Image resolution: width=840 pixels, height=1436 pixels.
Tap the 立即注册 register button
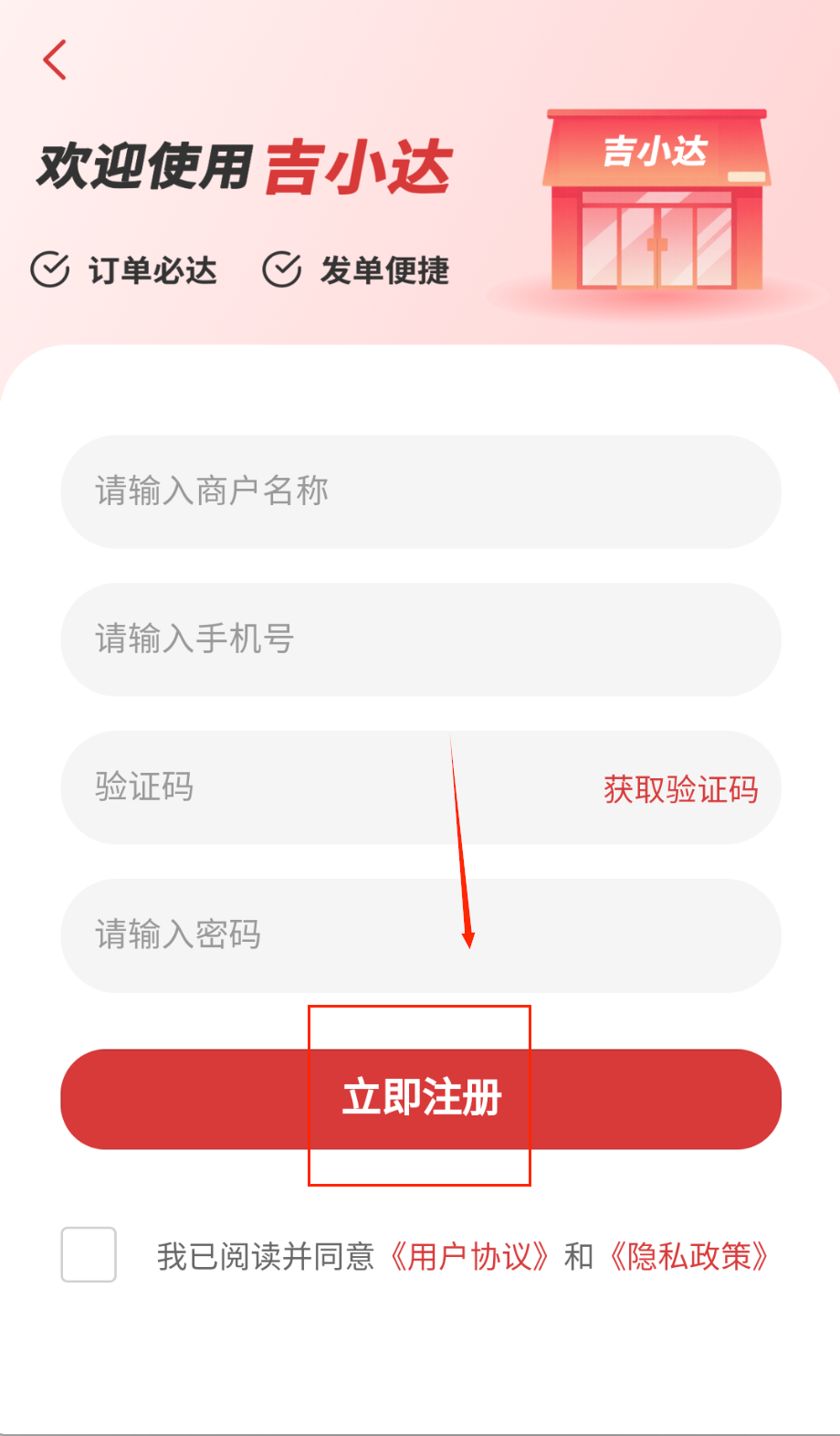pos(420,1098)
